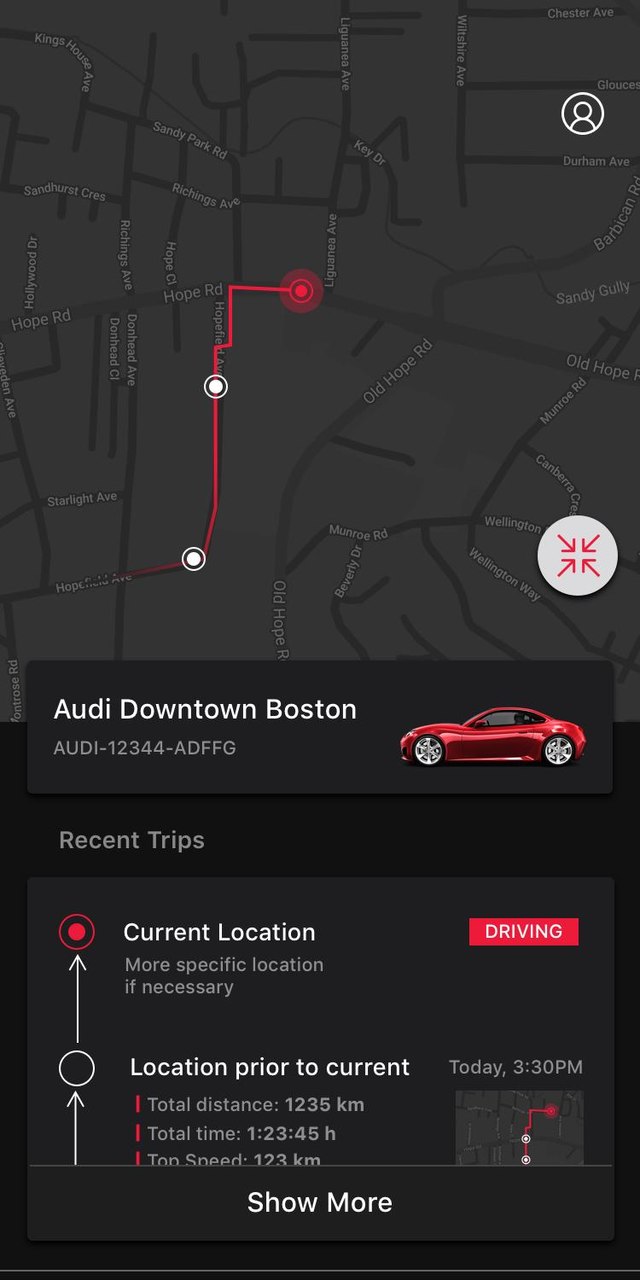Viewport: 640px width, 1280px height.
Task: Open the trip map thumbnail for Today, 3:30PM
Action: pos(519,1126)
